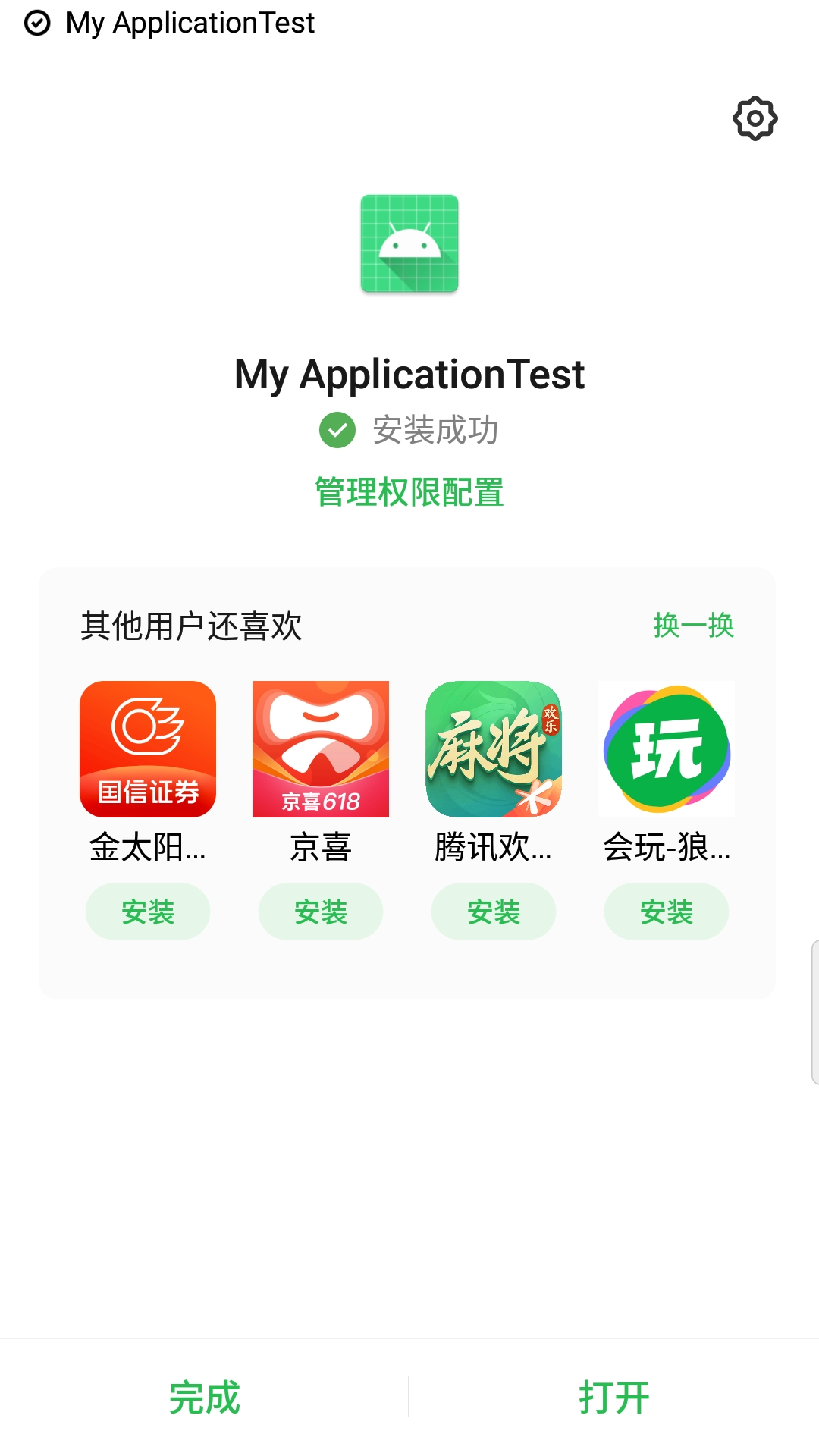Tap 完成 to finish installation
This screenshot has height=1456, width=819.
pyautogui.click(x=205, y=1397)
